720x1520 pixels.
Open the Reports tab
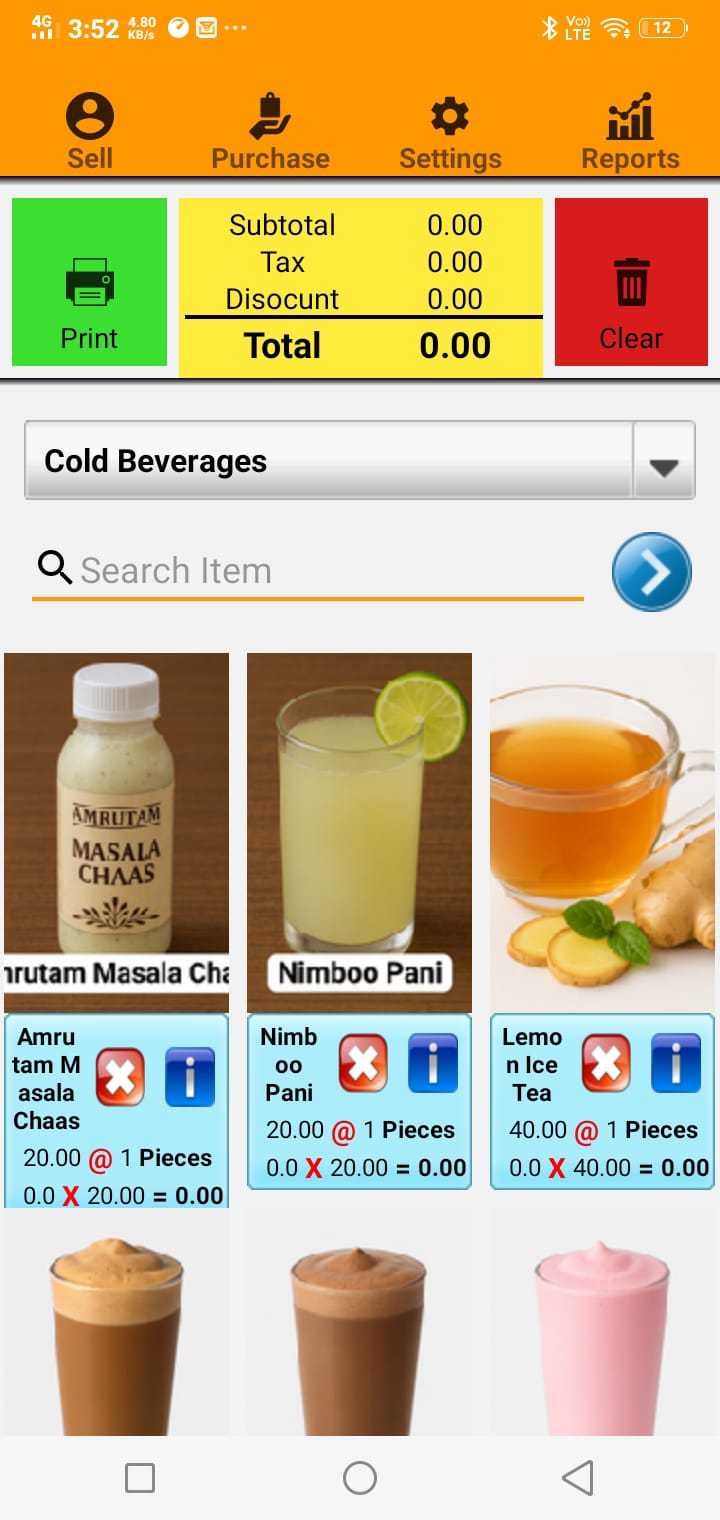pyautogui.click(x=630, y=131)
